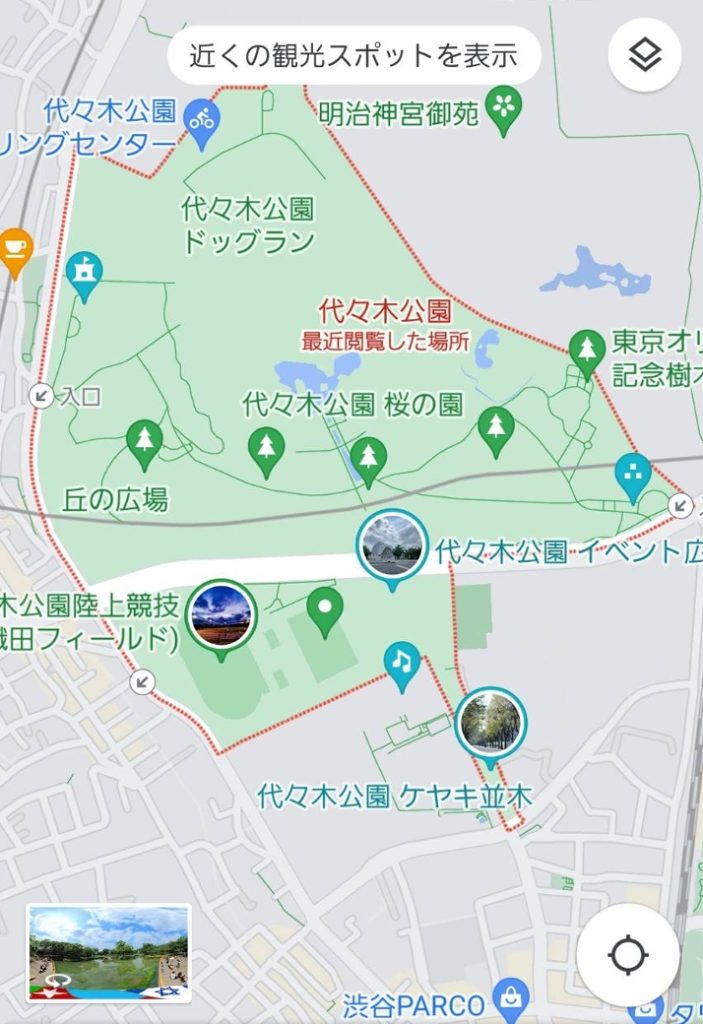Open the 代々木公園 ケヤキ並木 photo marker
703x1024 pixels.
pos(490,724)
